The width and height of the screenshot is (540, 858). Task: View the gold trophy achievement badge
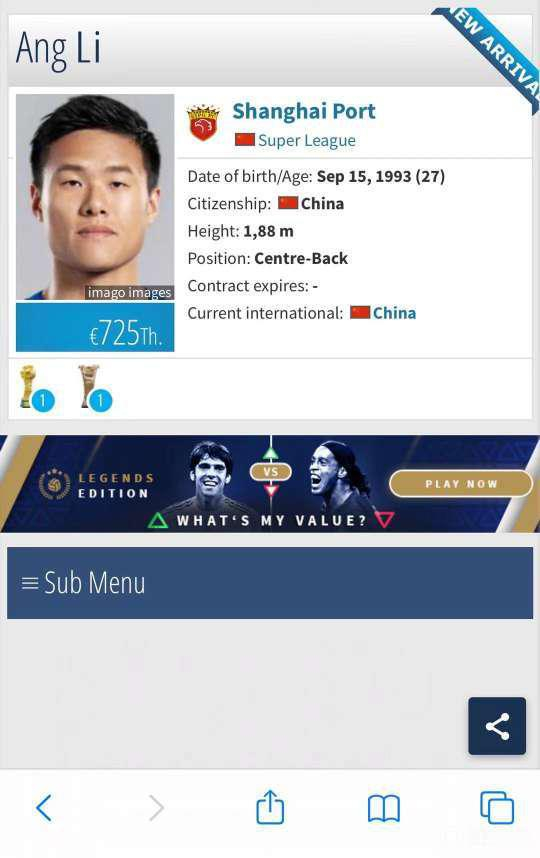click(36, 389)
